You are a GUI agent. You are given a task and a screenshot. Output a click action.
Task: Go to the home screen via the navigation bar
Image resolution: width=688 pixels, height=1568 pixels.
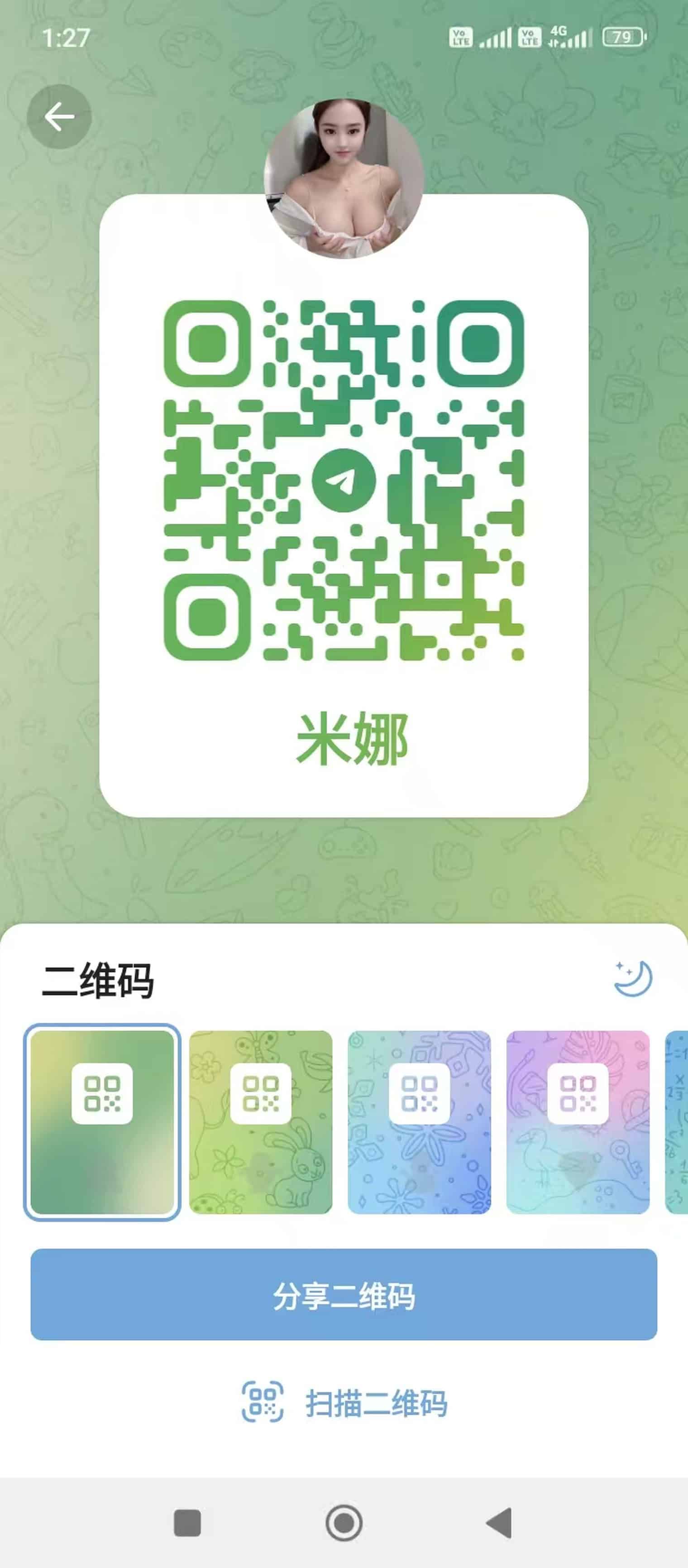click(344, 1523)
